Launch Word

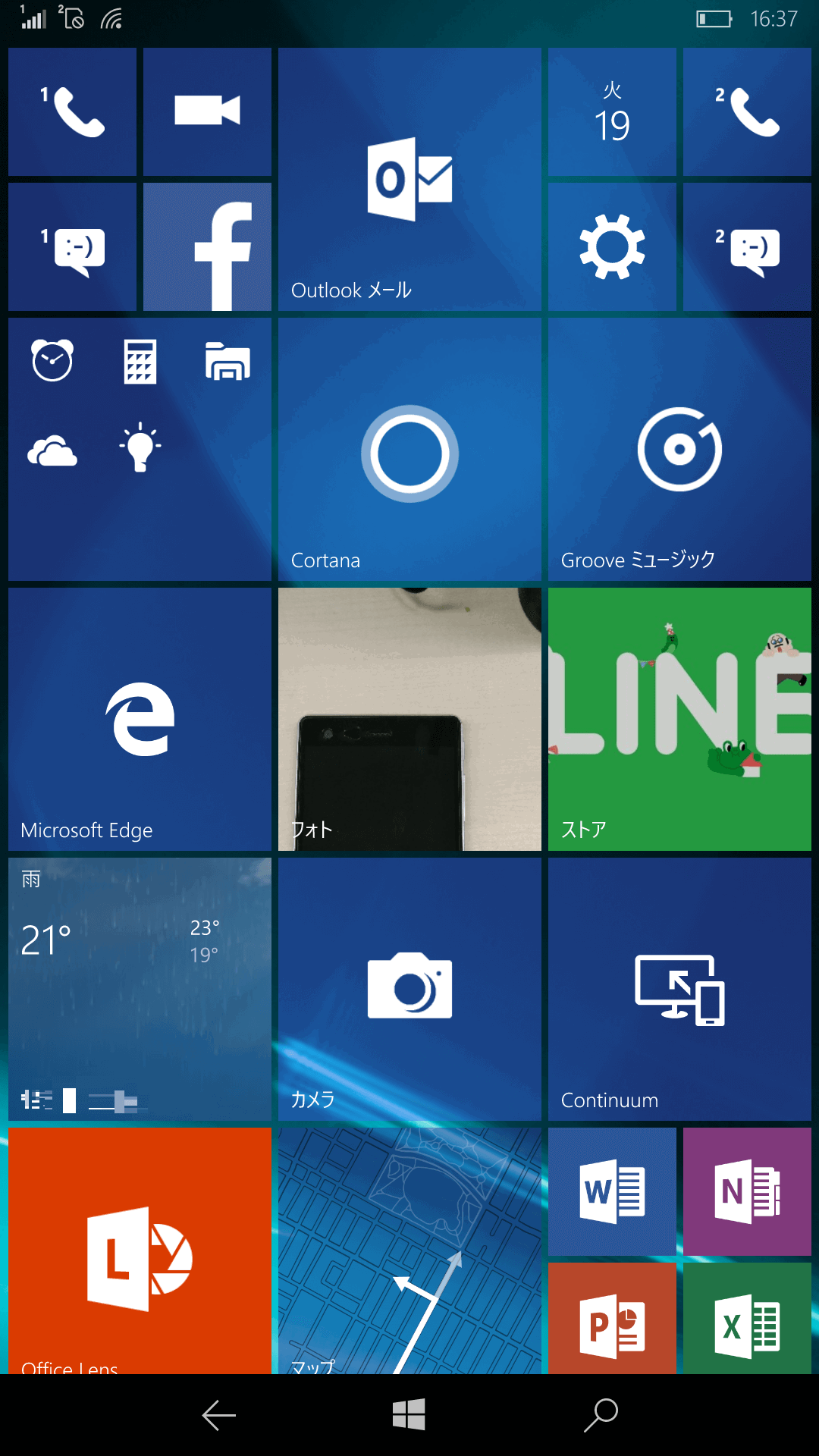[612, 1191]
